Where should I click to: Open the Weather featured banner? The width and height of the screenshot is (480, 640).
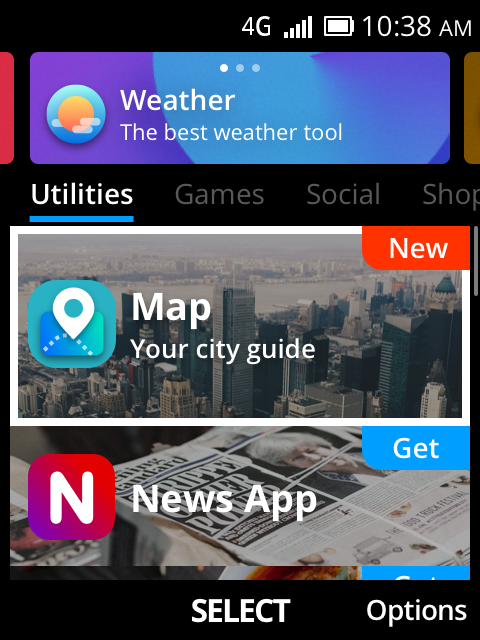pyautogui.click(x=240, y=108)
